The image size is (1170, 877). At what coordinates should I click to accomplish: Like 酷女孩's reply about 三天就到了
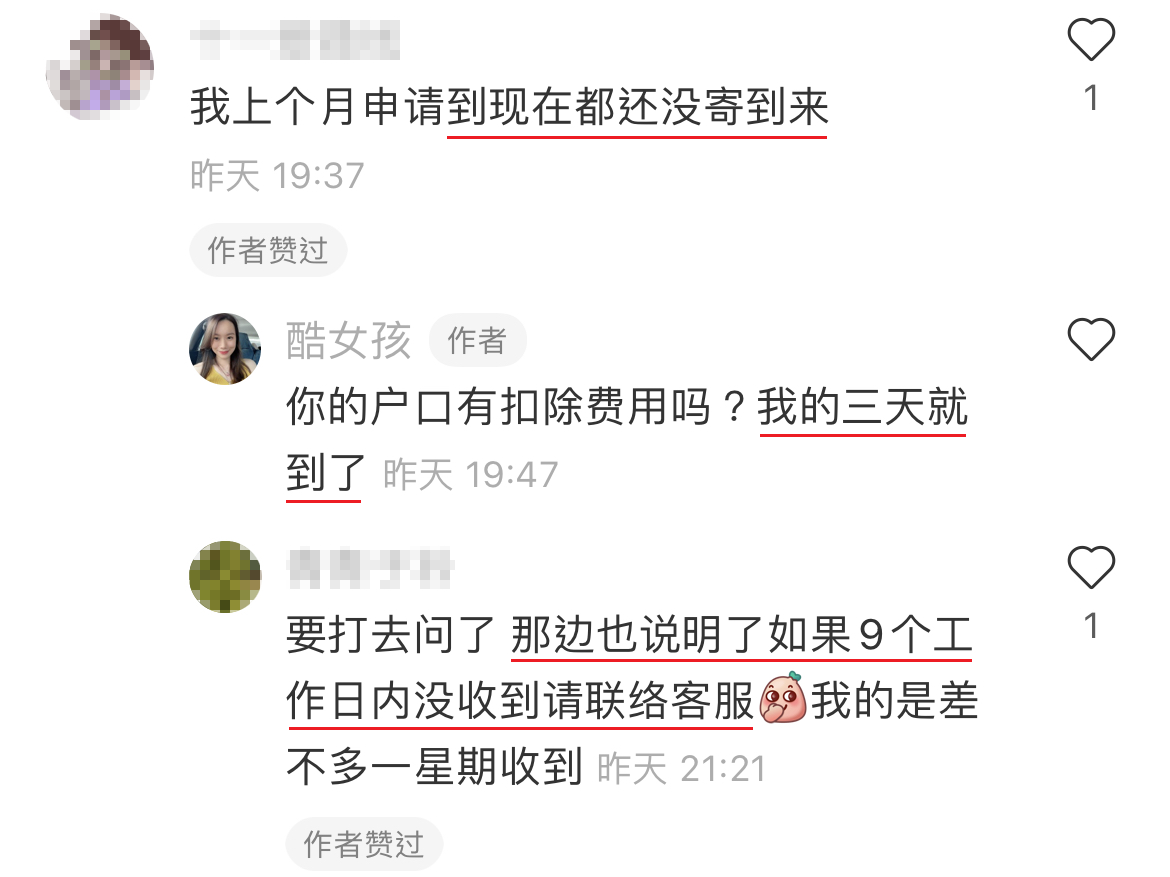[x=1091, y=339]
